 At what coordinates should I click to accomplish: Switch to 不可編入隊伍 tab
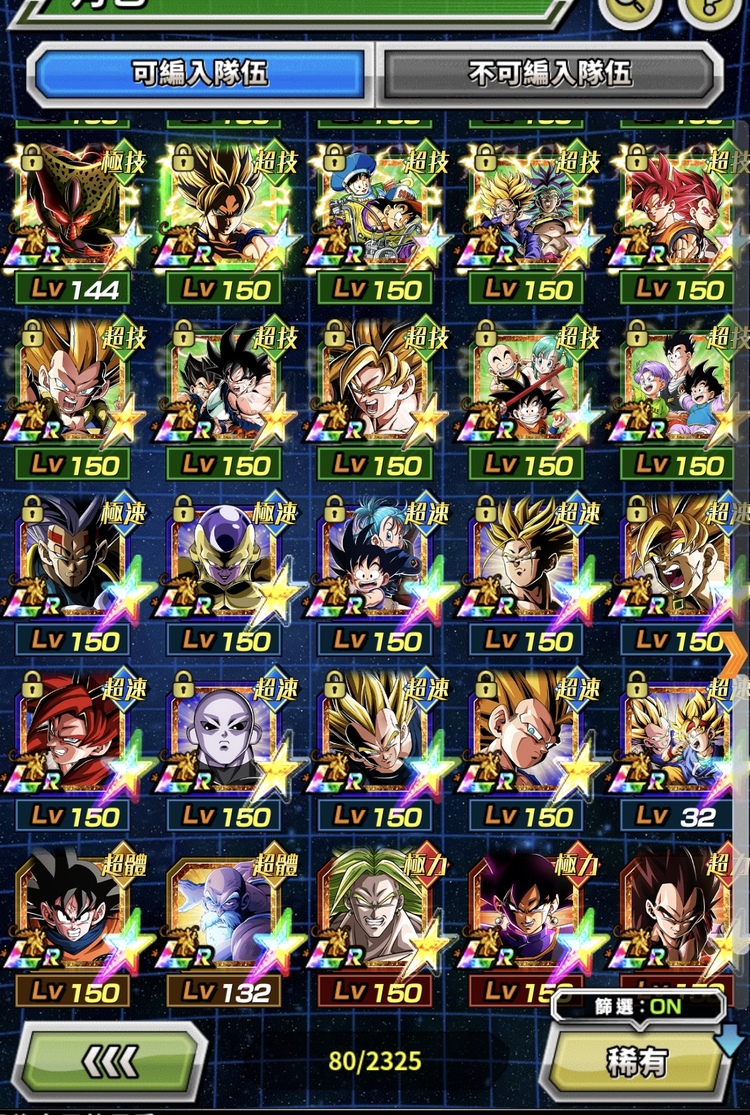coord(549,74)
